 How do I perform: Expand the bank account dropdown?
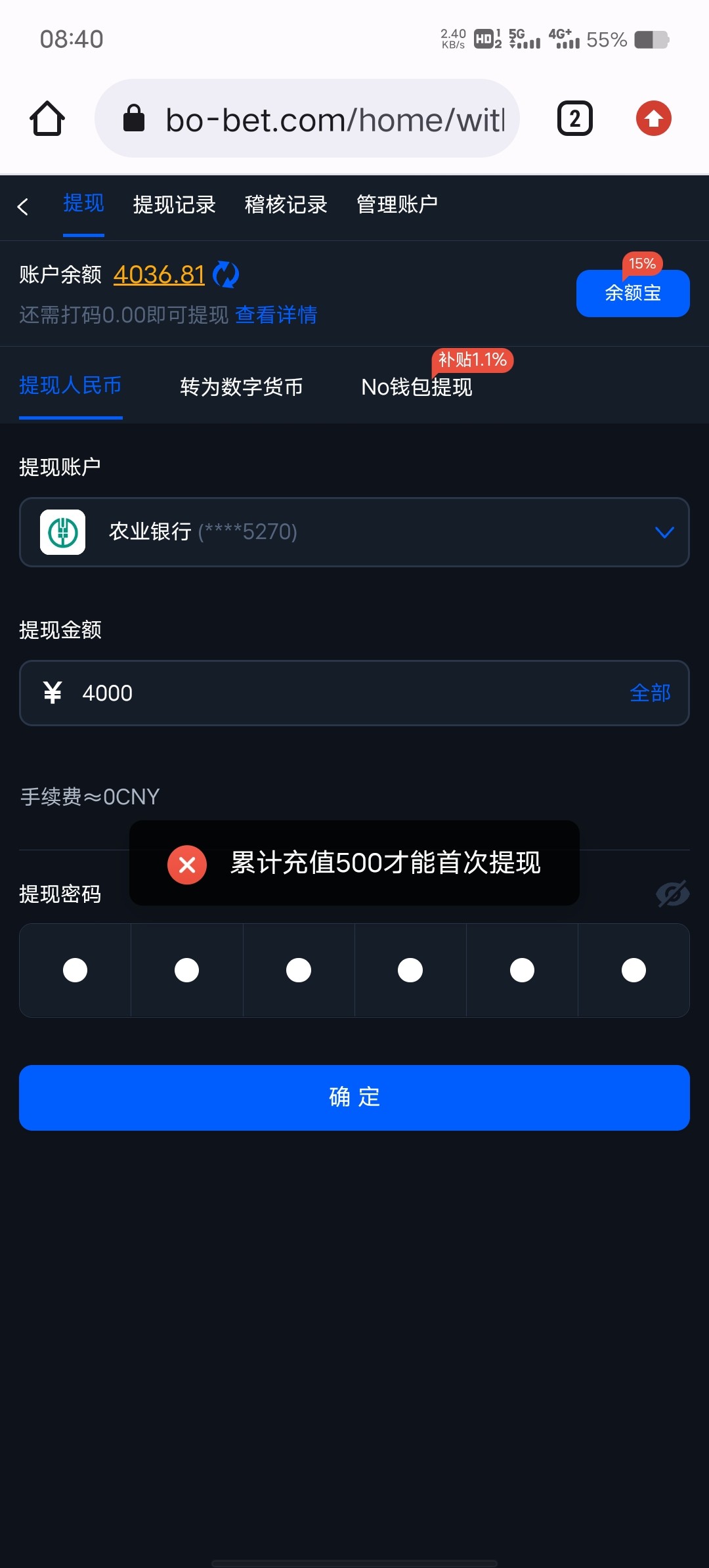[x=664, y=533]
